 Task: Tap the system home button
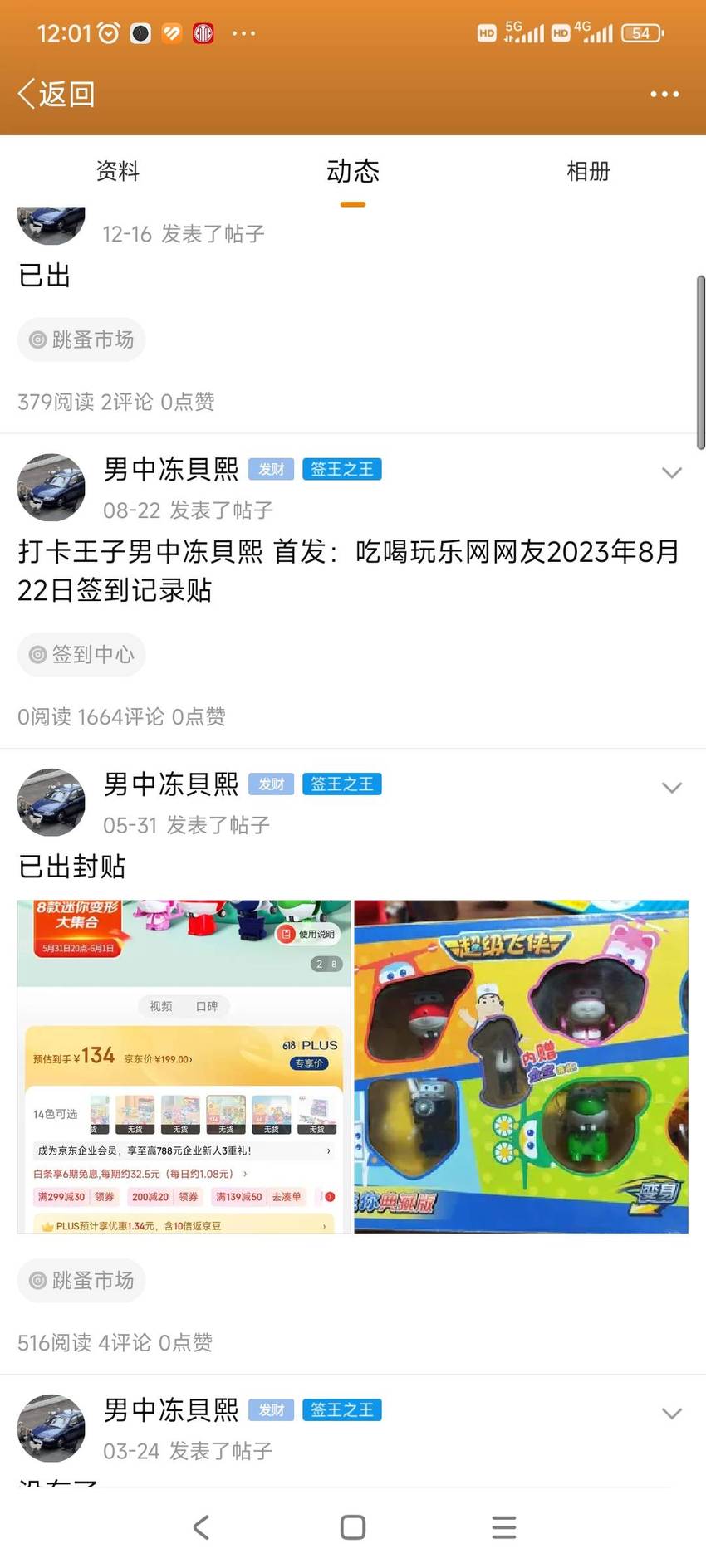353,1527
